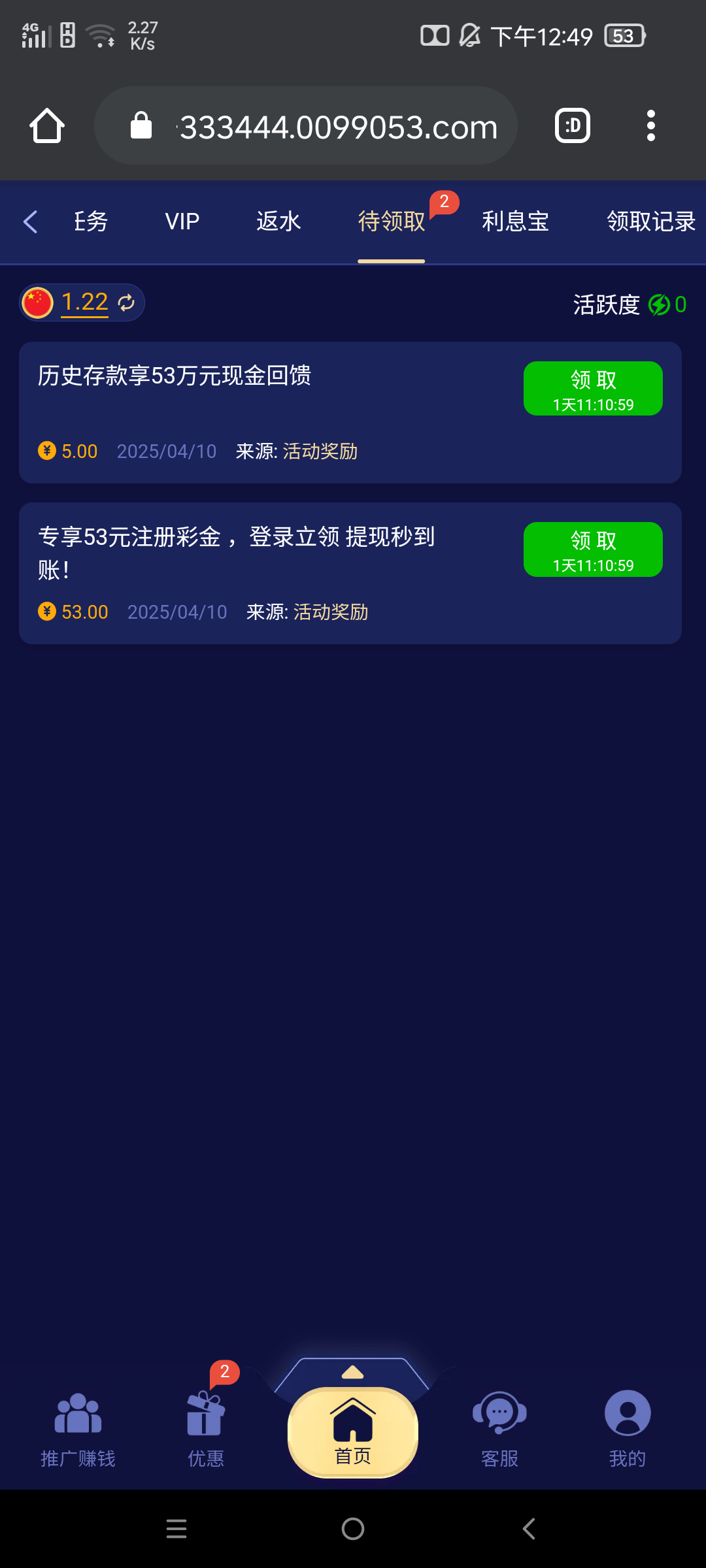Image resolution: width=706 pixels, height=1568 pixels.
Task: Switch to the 领取记录 tab
Action: click(650, 221)
